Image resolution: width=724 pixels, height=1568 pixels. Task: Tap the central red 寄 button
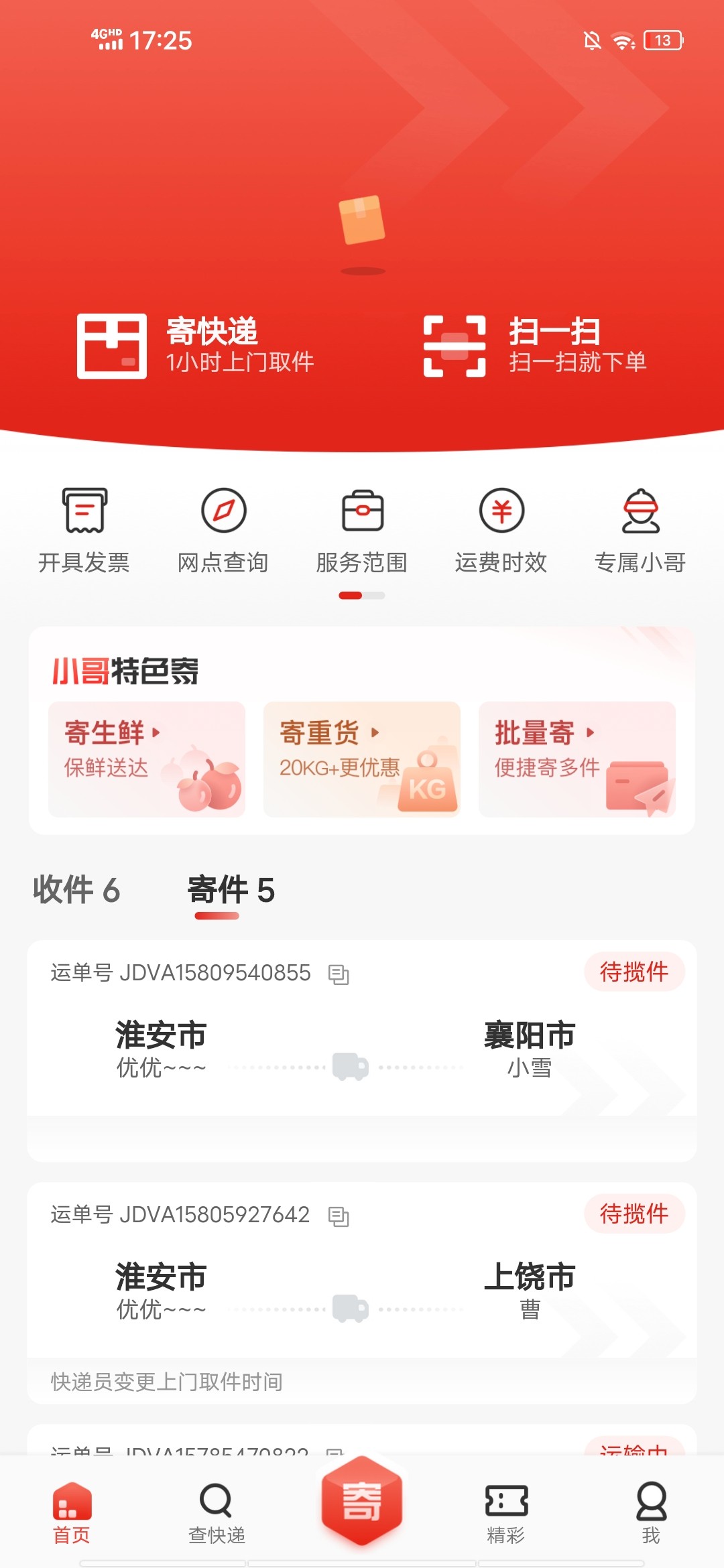tap(362, 1501)
